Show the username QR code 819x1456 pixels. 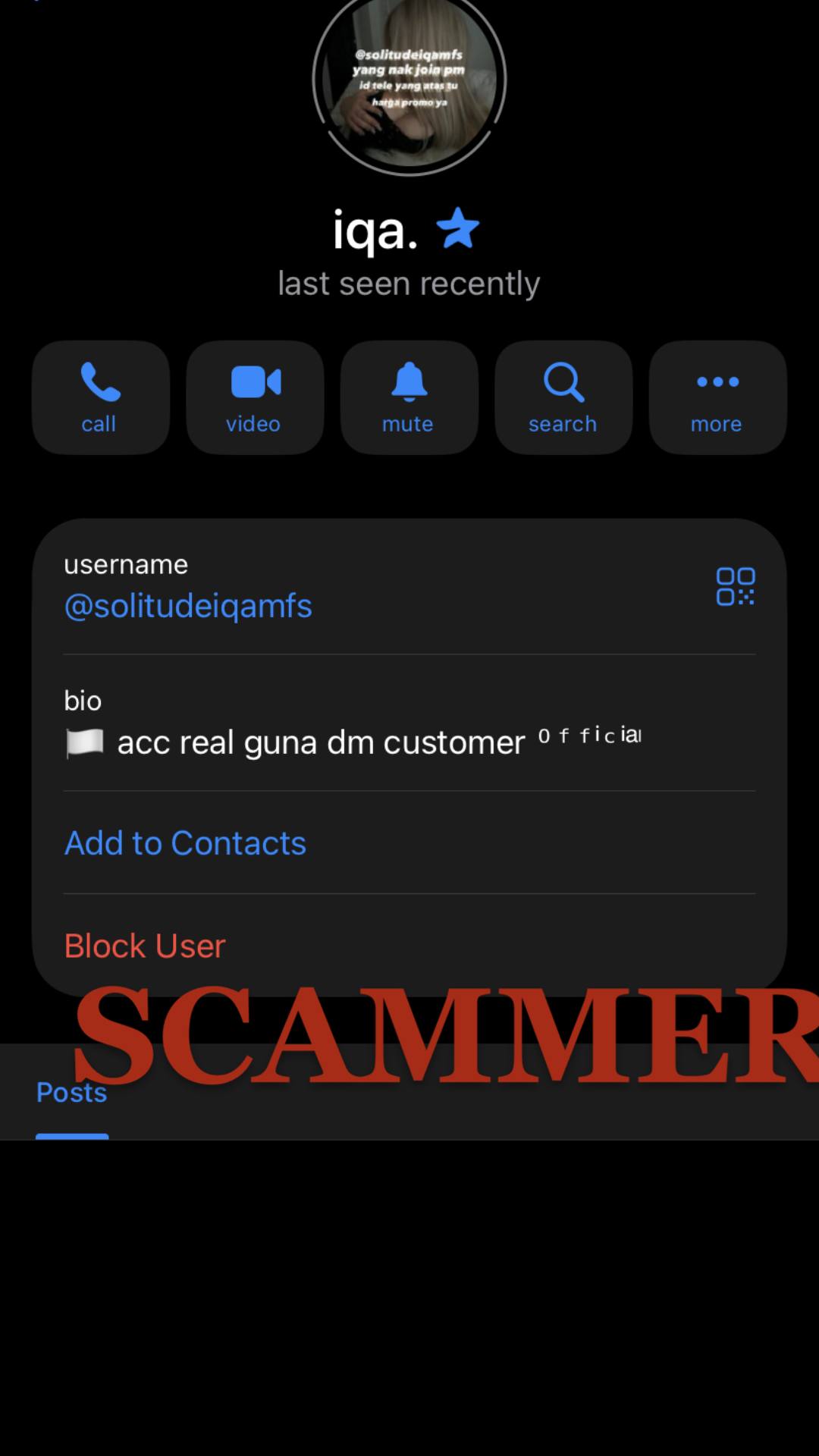coord(735,586)
